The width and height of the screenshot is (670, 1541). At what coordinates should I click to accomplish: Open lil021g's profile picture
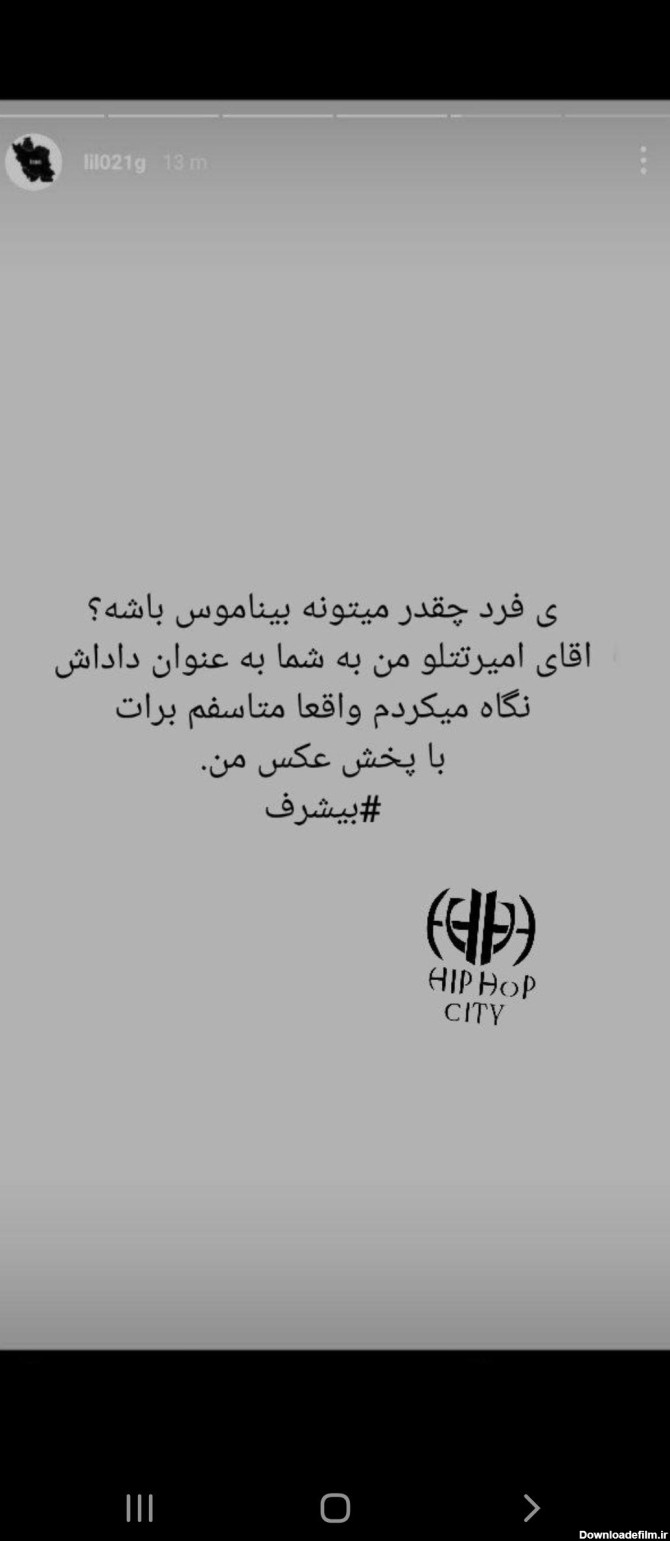[x=33, y=162]
